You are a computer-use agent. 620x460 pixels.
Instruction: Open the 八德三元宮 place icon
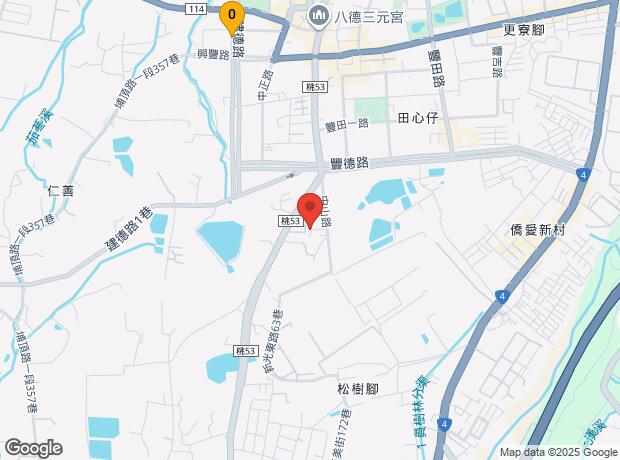[319, 17]
